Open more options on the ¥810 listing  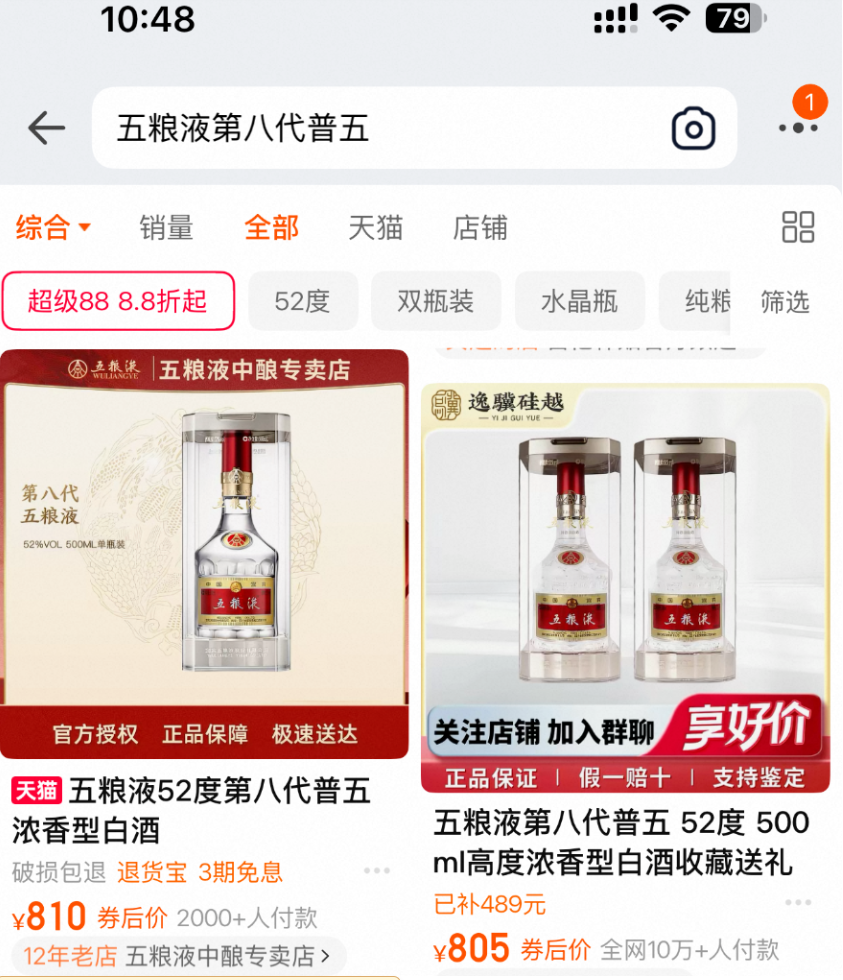click(x=377, y=871)
